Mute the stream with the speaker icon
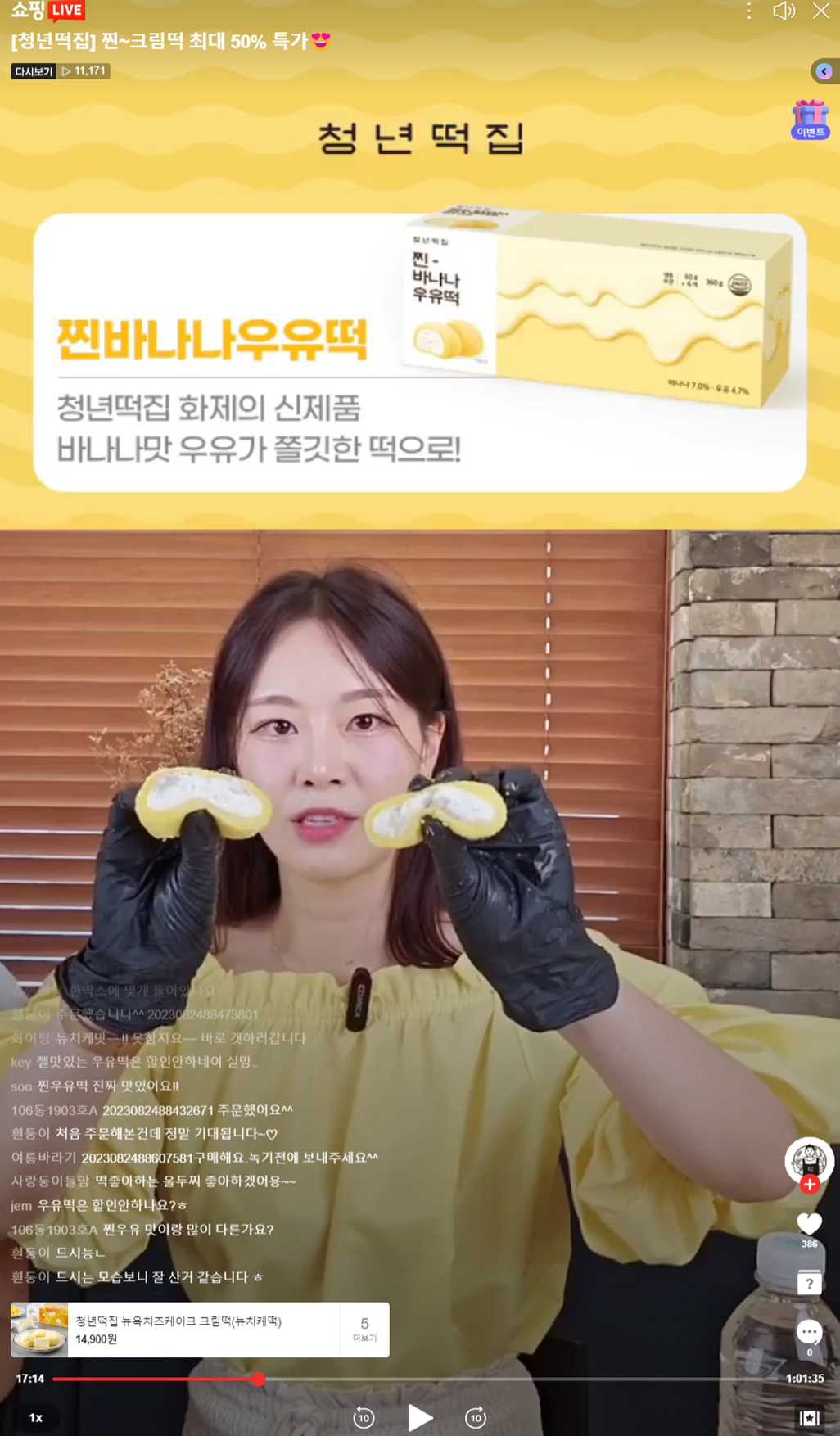Screen dimensions: 840x1436 [784, 11]
